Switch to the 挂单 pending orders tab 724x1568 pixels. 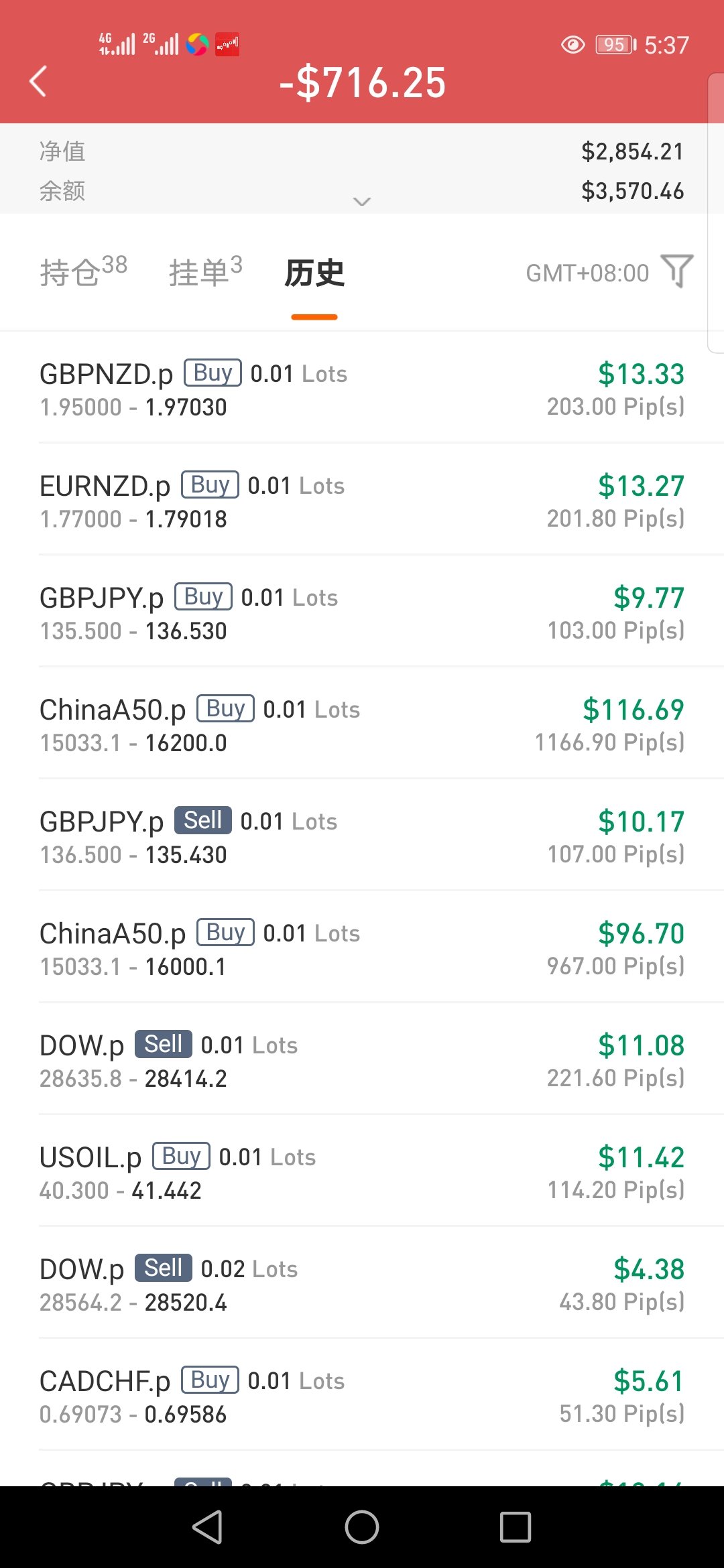(x=205, y=271)
